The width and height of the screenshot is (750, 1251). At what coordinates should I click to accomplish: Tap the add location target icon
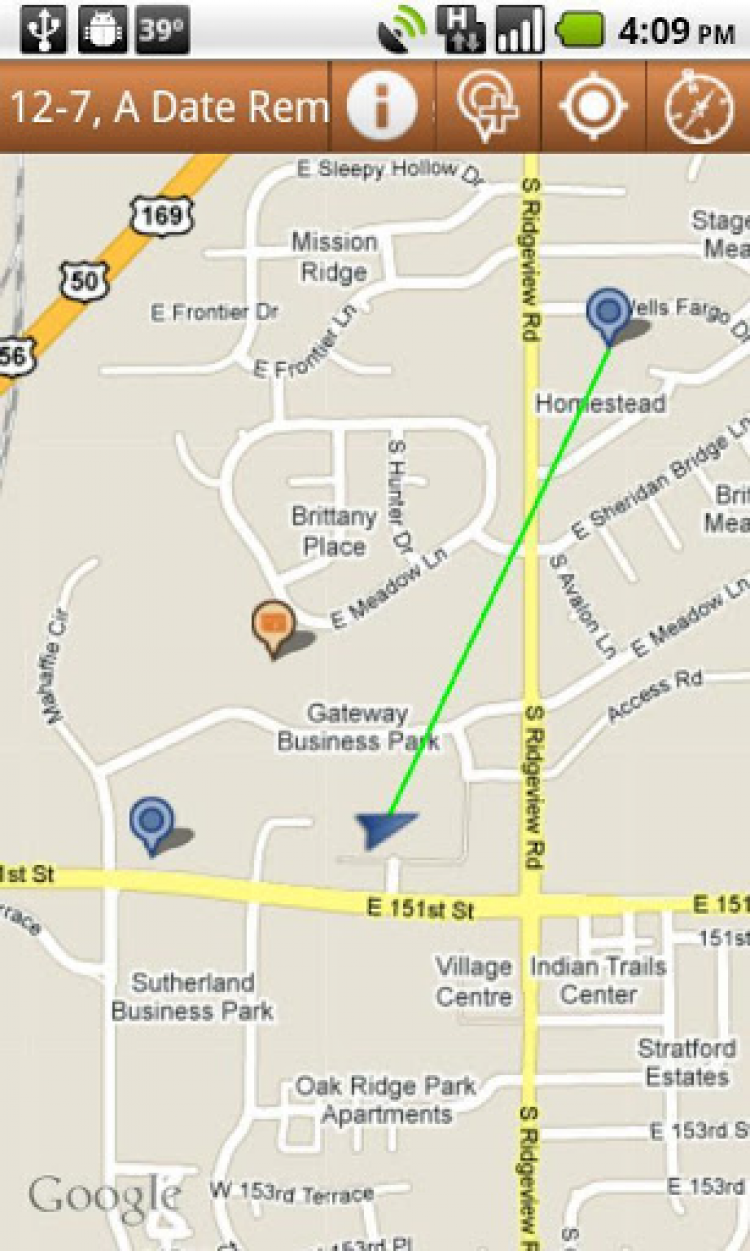(488, 105)
